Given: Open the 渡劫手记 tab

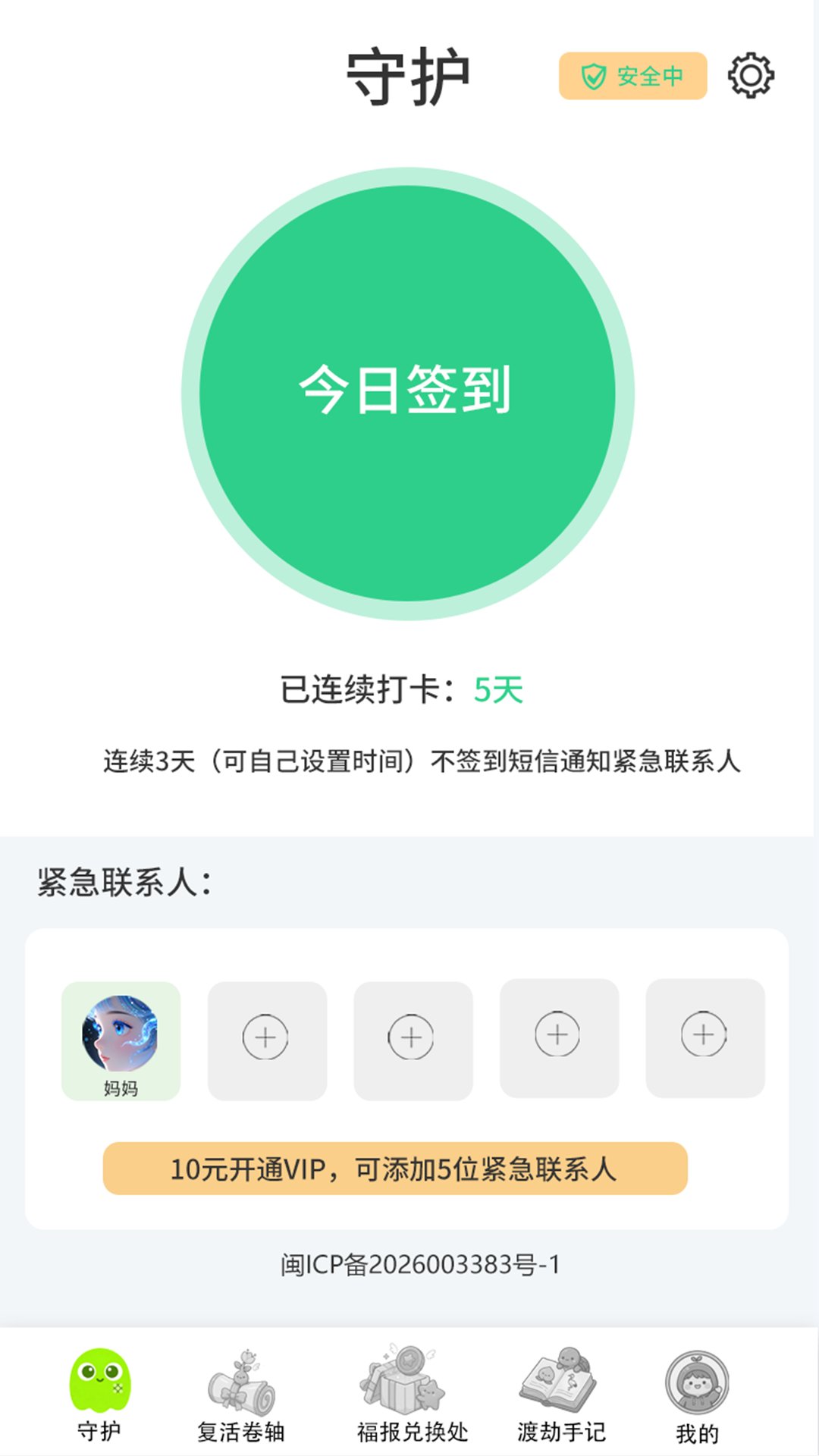Looking at the screenshot, I should (x=561, y=1395).
